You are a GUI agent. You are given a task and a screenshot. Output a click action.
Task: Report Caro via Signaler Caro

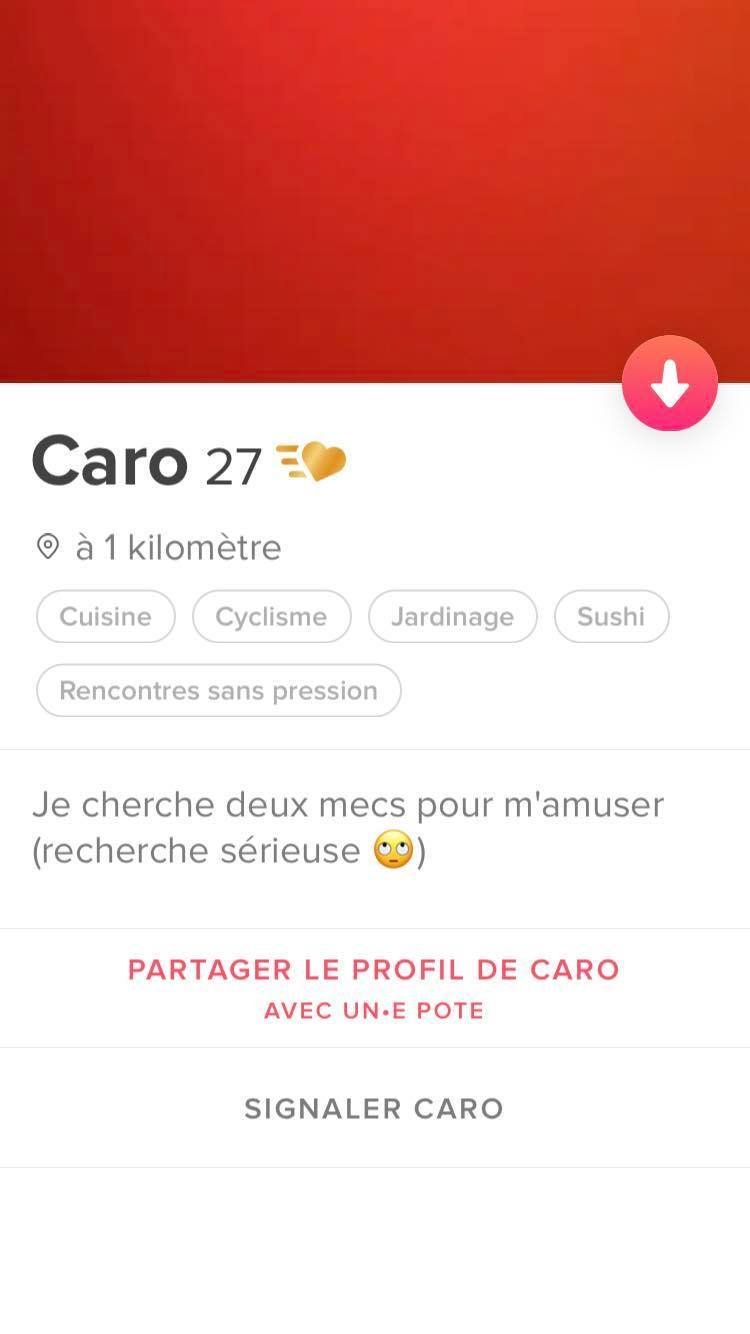[x=374, y=1108]
